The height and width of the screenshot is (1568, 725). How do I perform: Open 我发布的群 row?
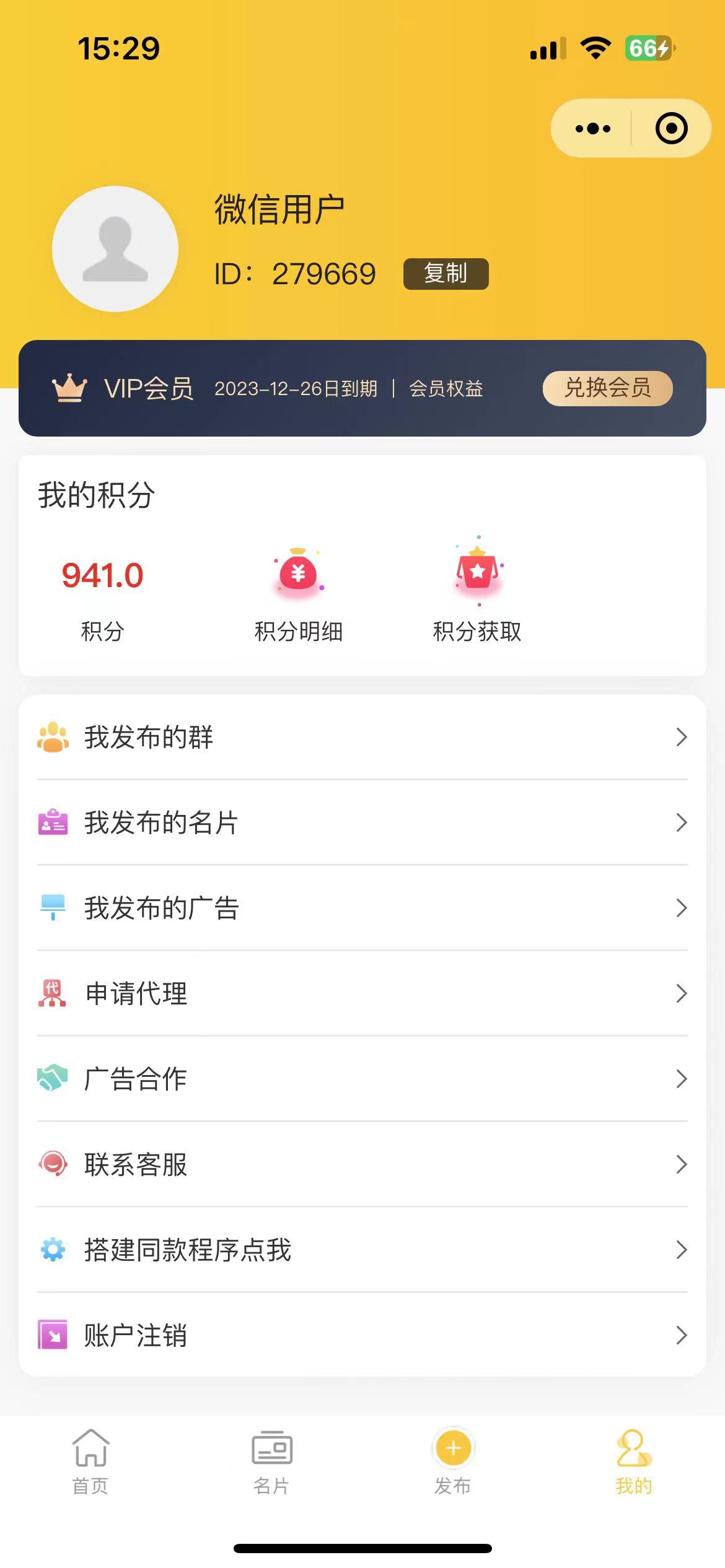point(362,737)
